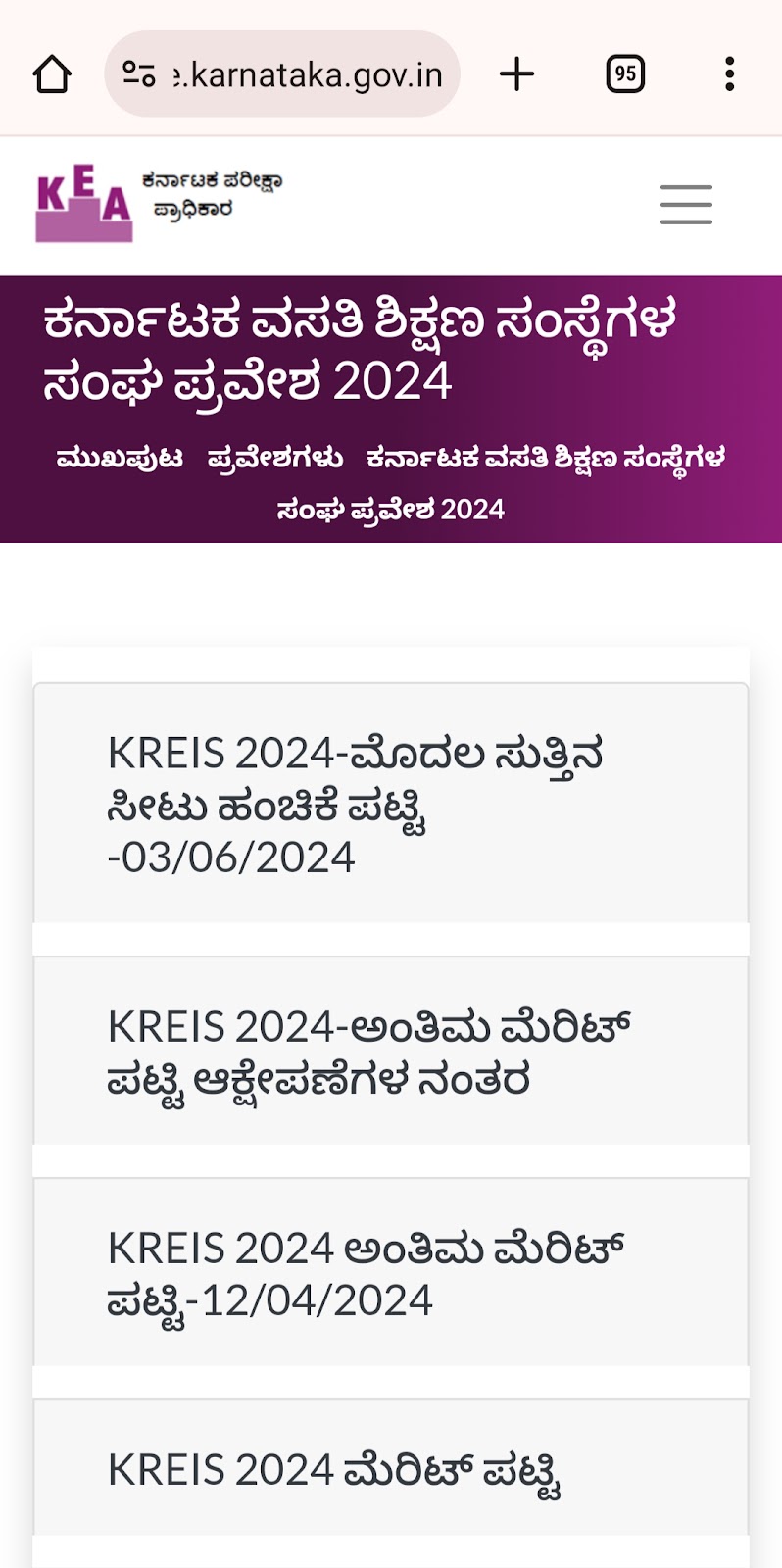The image size is (782, 1568).
Task: Go to the browser home page
Action: pyautogui.click(x=52, y=74)
